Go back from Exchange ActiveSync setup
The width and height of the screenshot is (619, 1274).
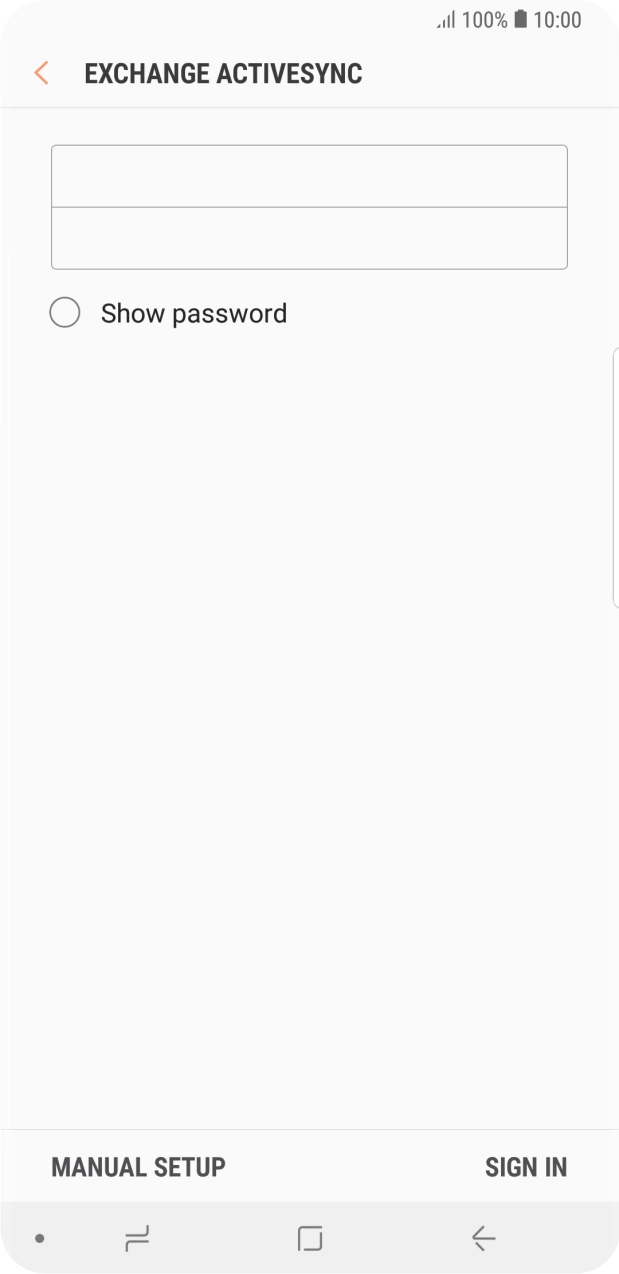point(41,73)
